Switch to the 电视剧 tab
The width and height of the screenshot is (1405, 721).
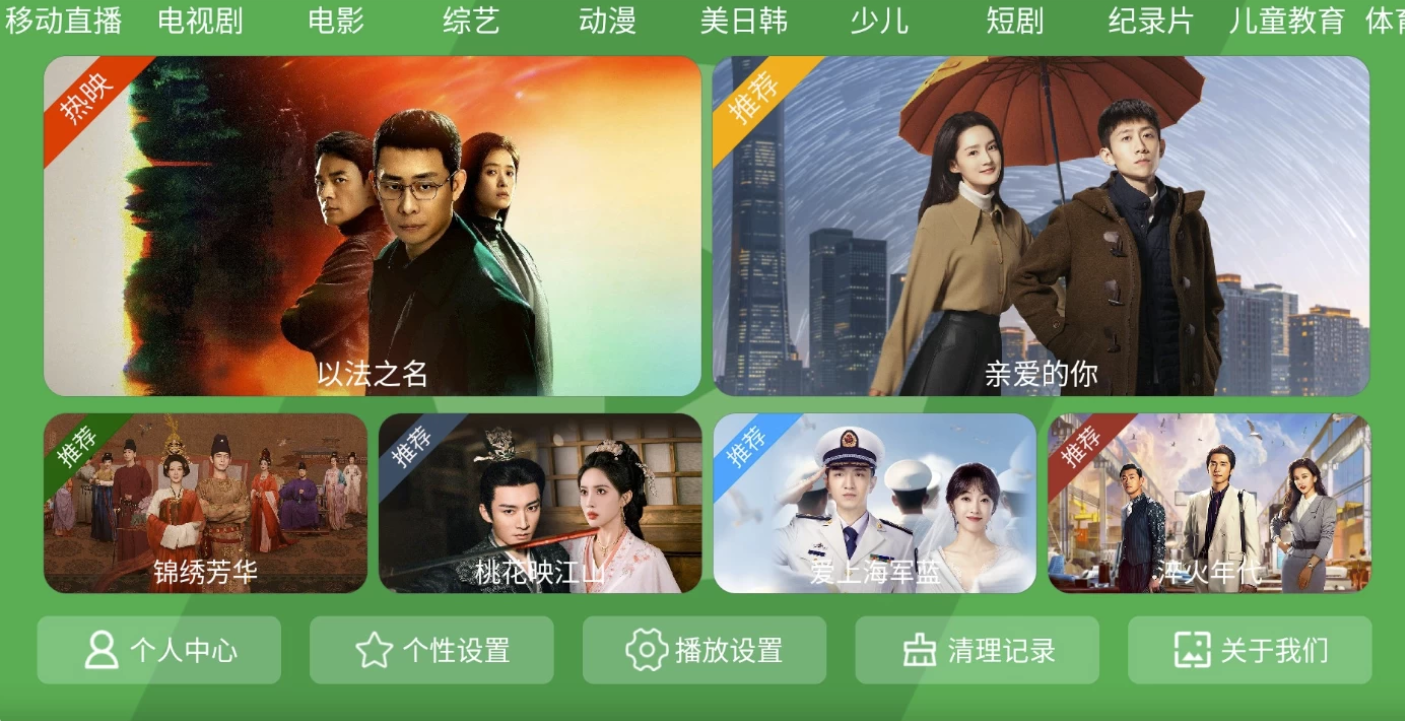(x=200, y=21)
